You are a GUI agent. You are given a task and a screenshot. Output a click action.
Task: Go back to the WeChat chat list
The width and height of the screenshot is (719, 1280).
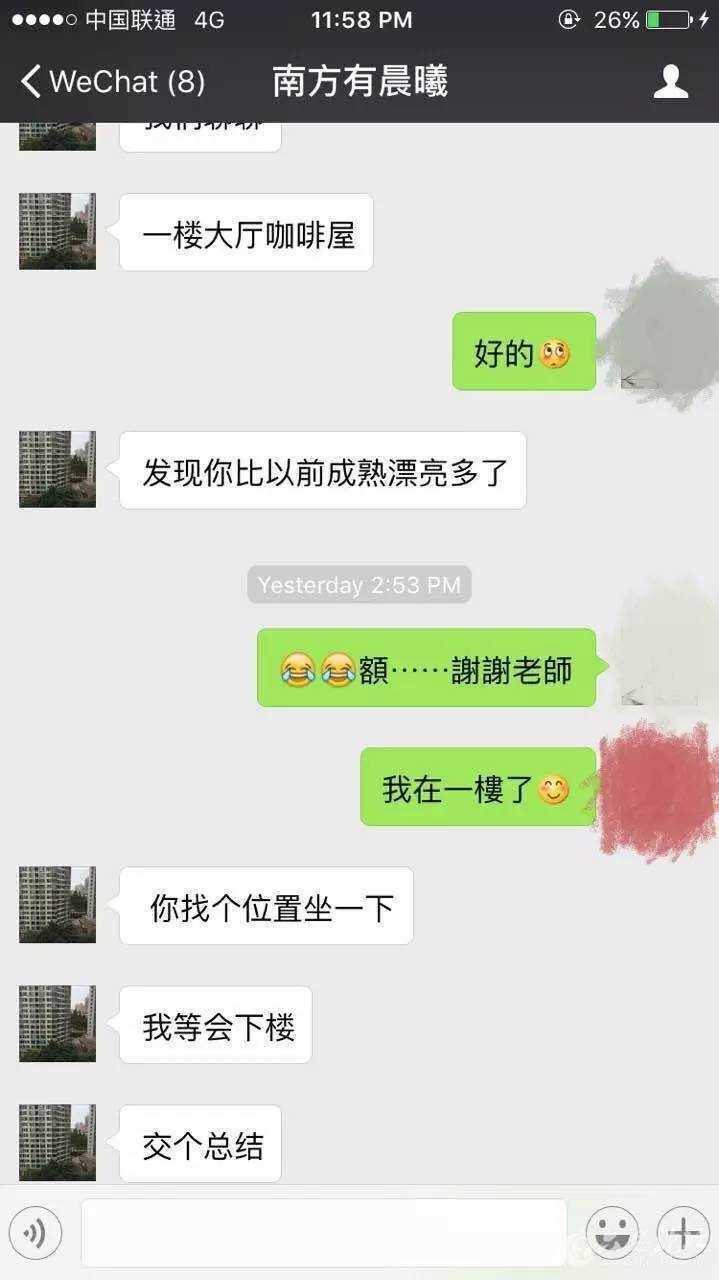[112, 82]
